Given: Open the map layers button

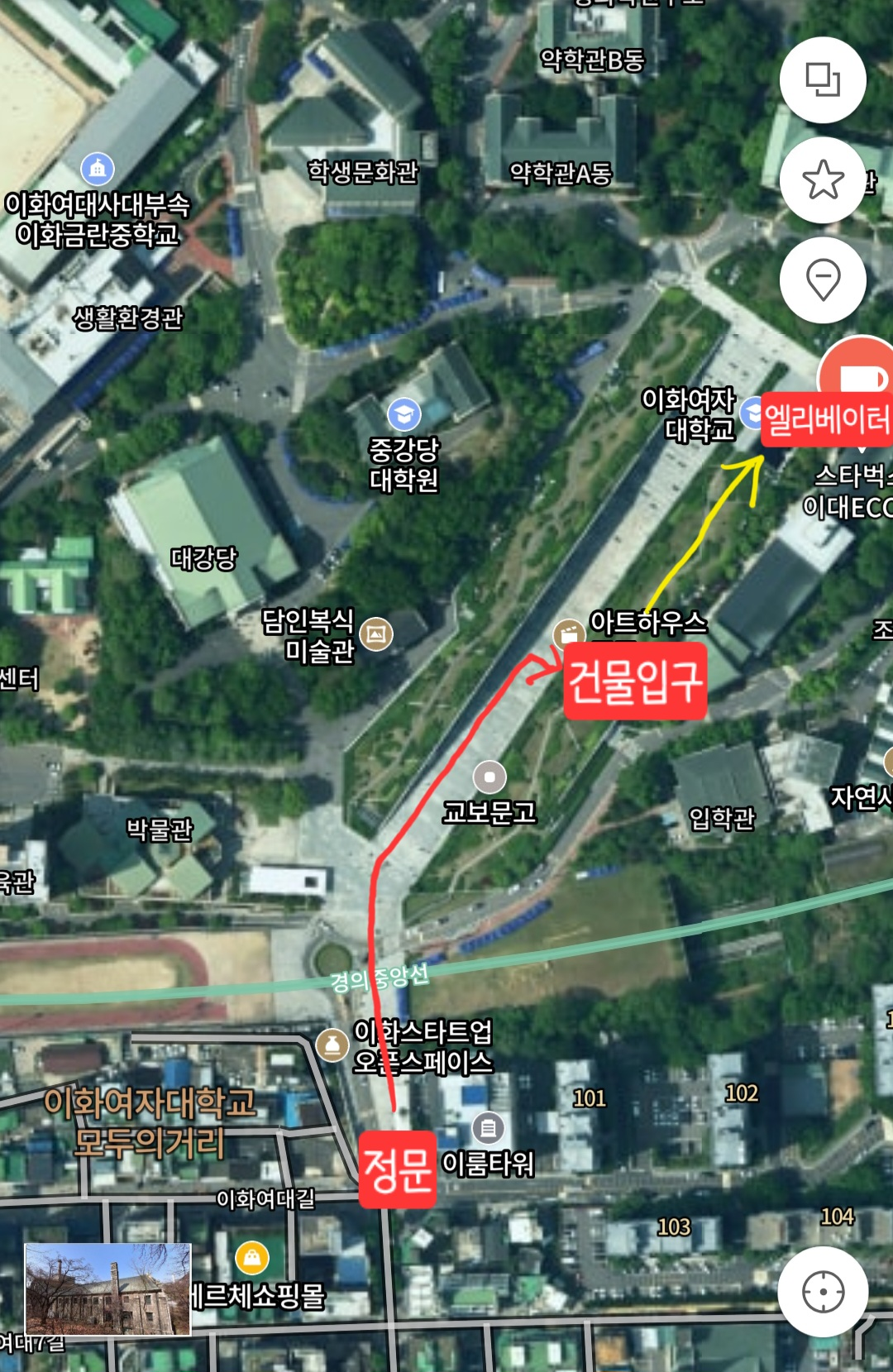Looking at the screenshot, I should (823, 80).
